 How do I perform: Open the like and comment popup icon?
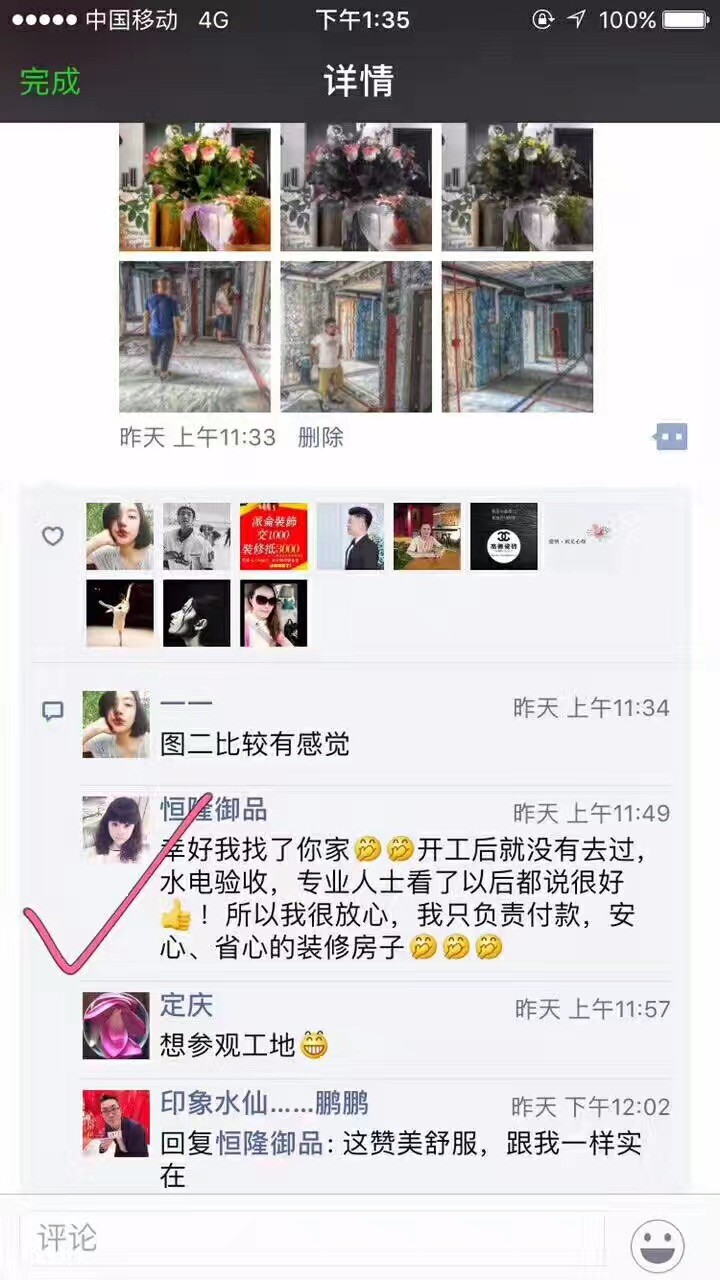click(x=670, y=437)
